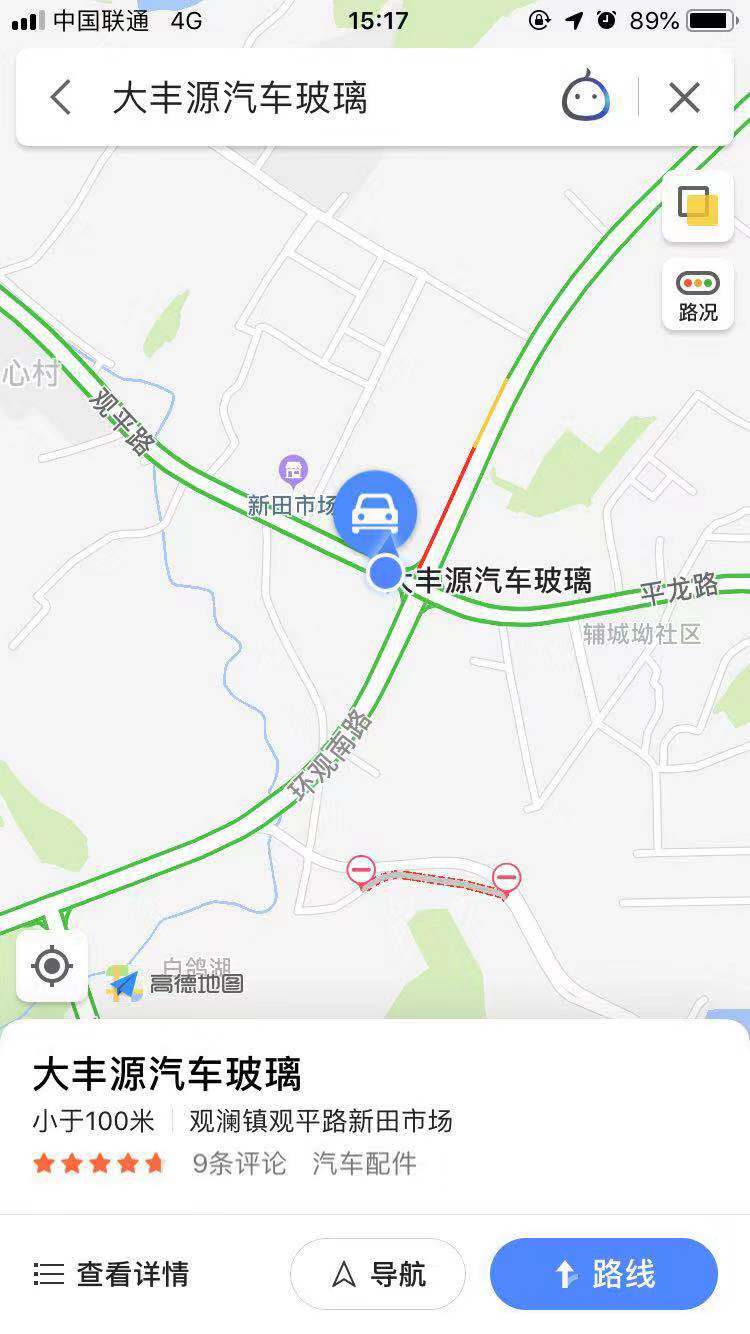Tap the right road-closed prohibition marker

pos(508,878)
